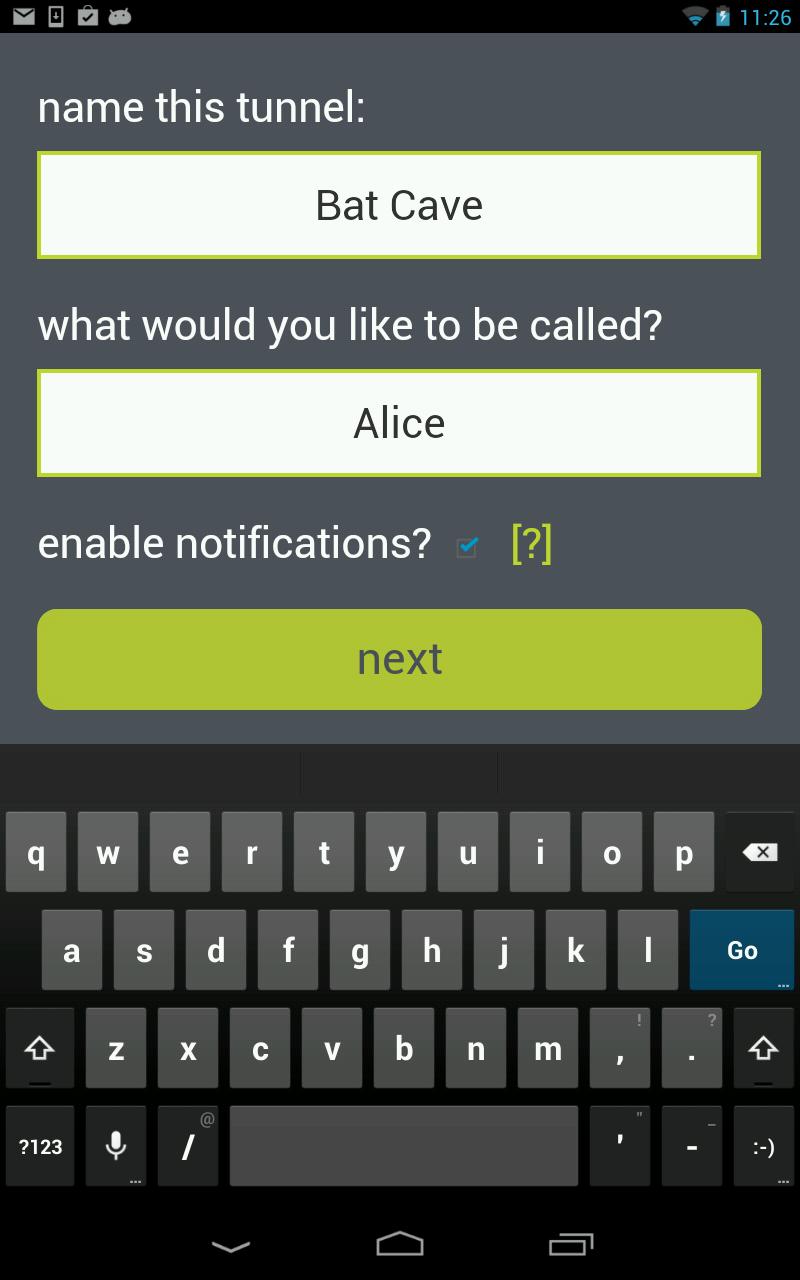Edit the name field containing "Alice"
Screen dimensions: 800x1280
(399, 423)
